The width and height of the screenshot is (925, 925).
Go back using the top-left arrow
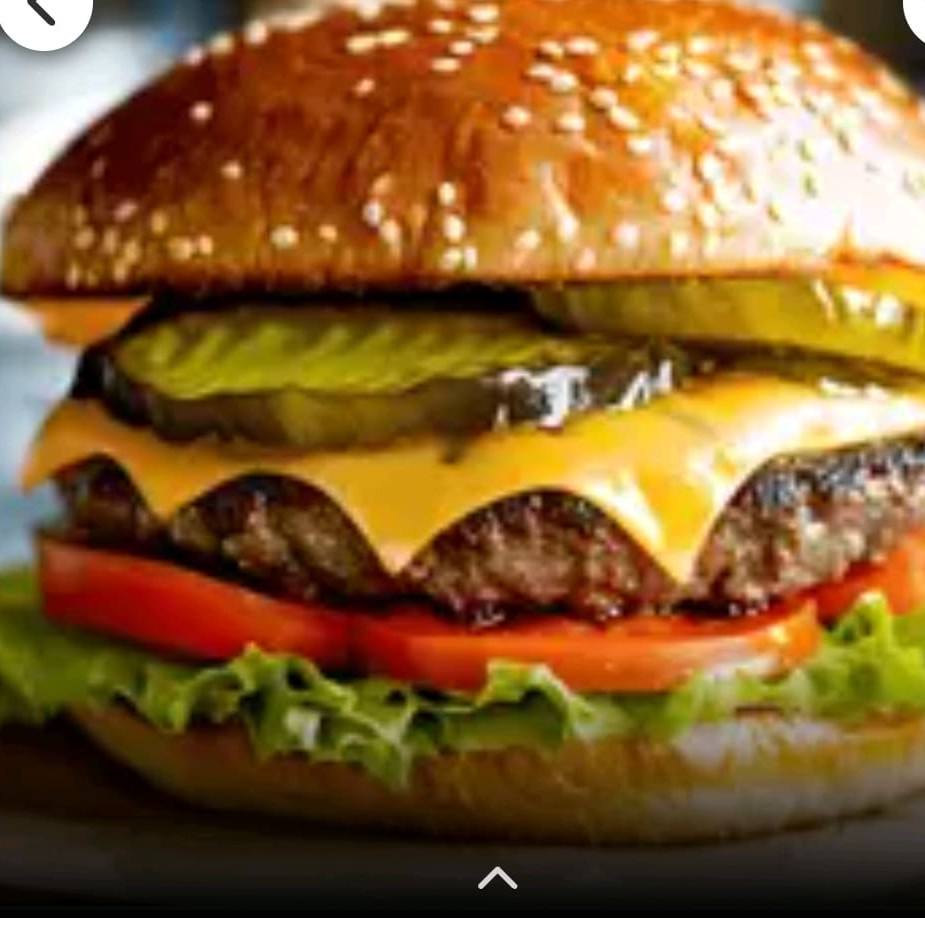pos(40,10)
